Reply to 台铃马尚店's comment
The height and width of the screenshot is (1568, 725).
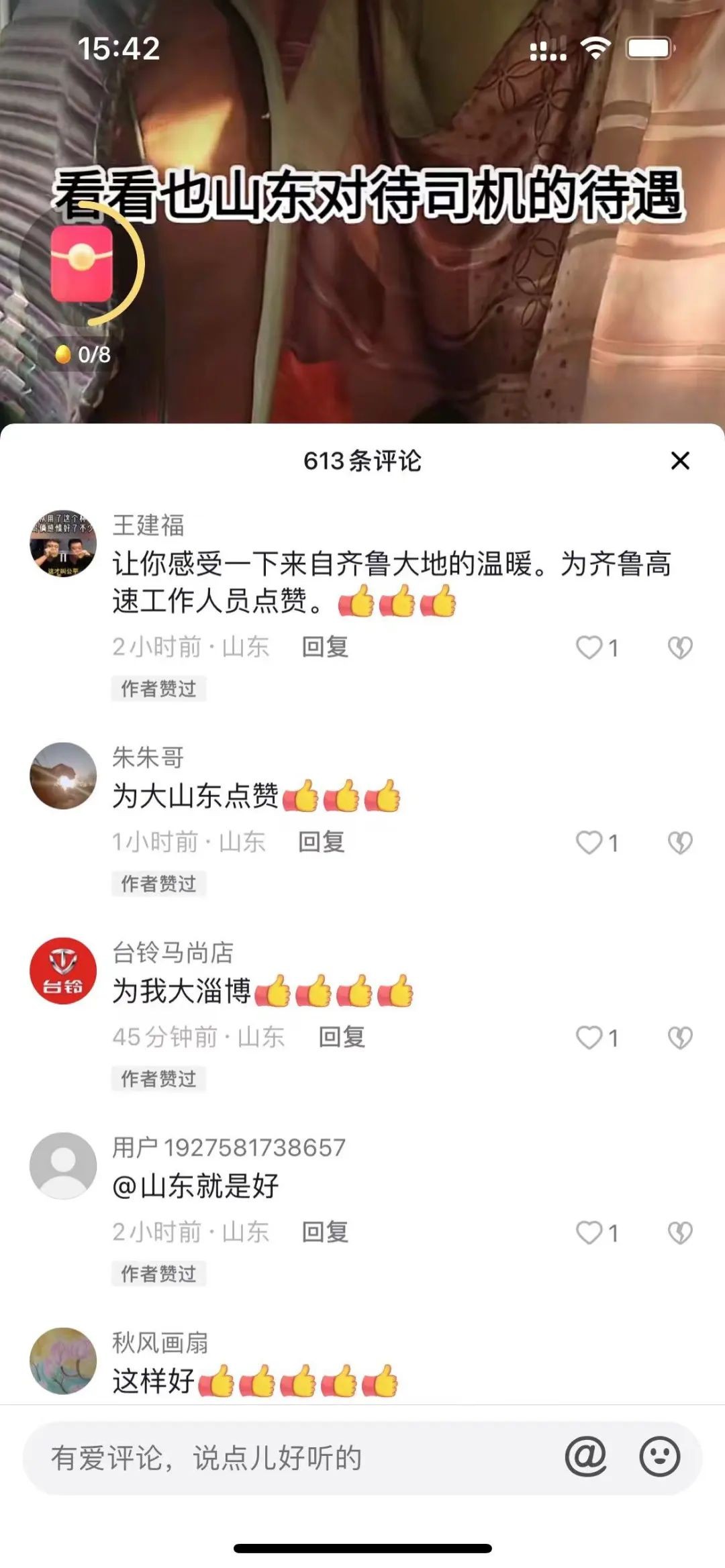342,1037
